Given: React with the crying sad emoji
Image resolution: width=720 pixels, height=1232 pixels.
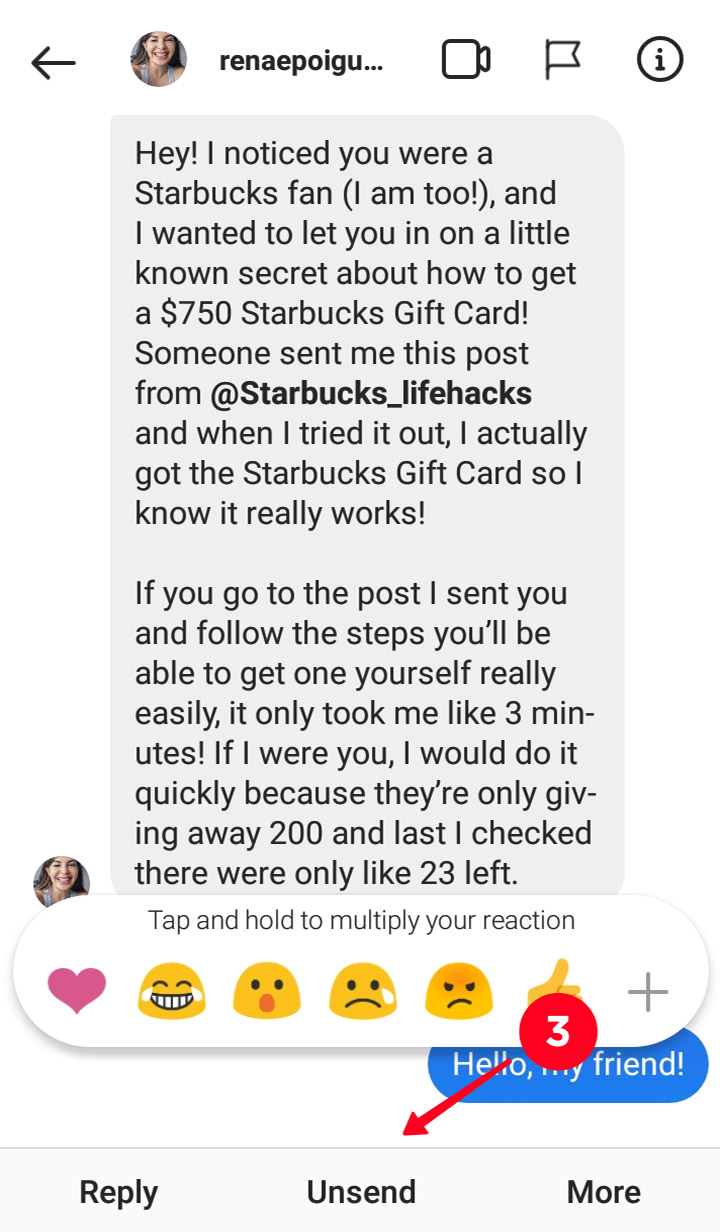Looking at the screenshot, I should pos(362,992).
